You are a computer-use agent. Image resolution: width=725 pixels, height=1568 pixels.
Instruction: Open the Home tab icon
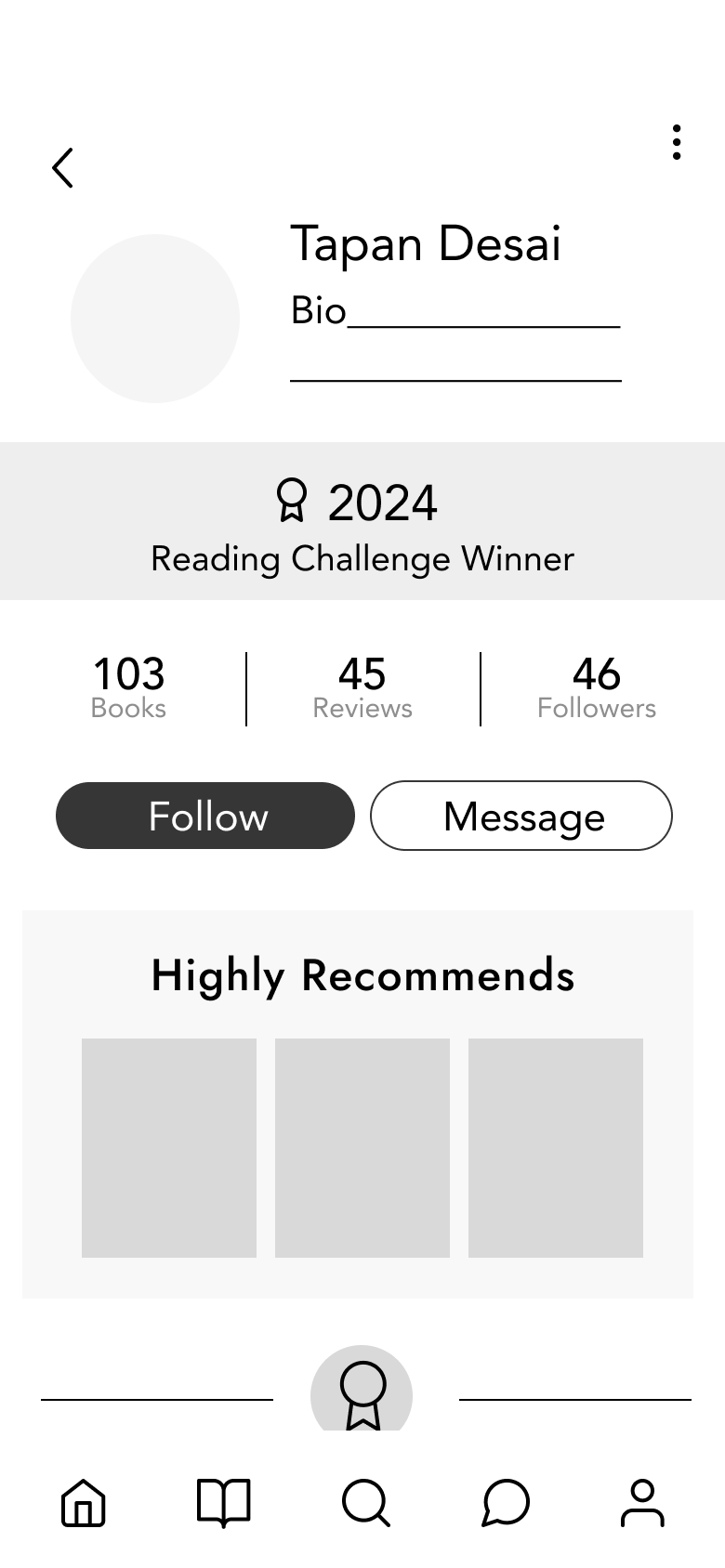coord(82,1503)
